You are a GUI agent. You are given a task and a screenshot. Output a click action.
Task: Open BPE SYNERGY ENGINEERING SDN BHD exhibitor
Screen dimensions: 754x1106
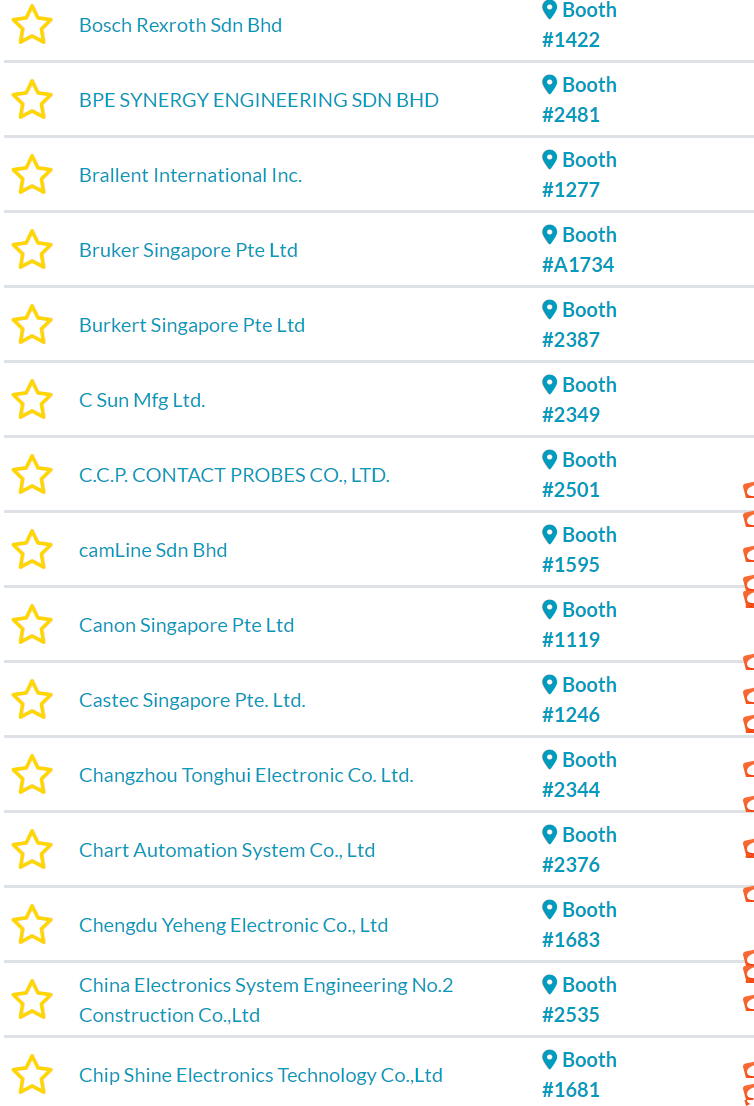point(258,100)
